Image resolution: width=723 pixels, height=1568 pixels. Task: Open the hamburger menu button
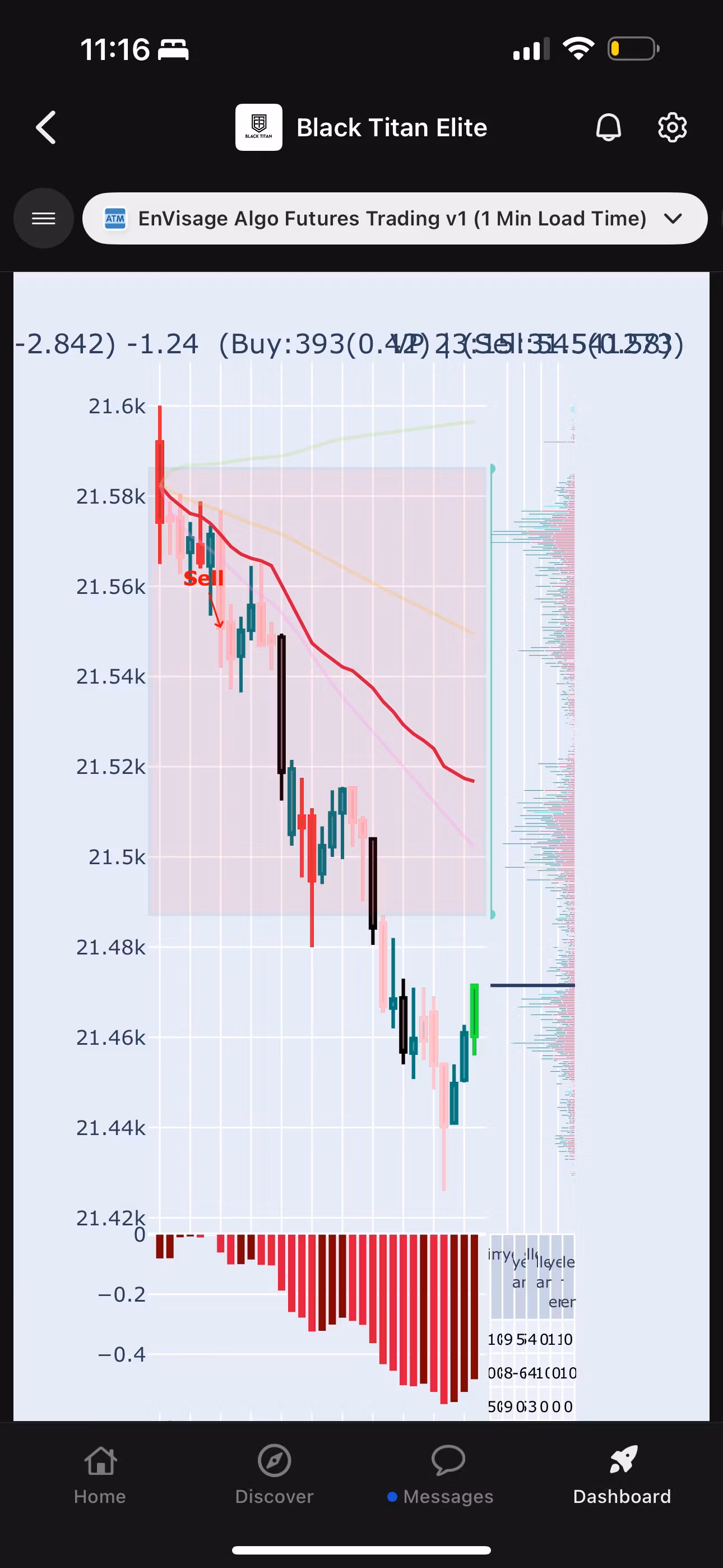(x=44, y=219)
